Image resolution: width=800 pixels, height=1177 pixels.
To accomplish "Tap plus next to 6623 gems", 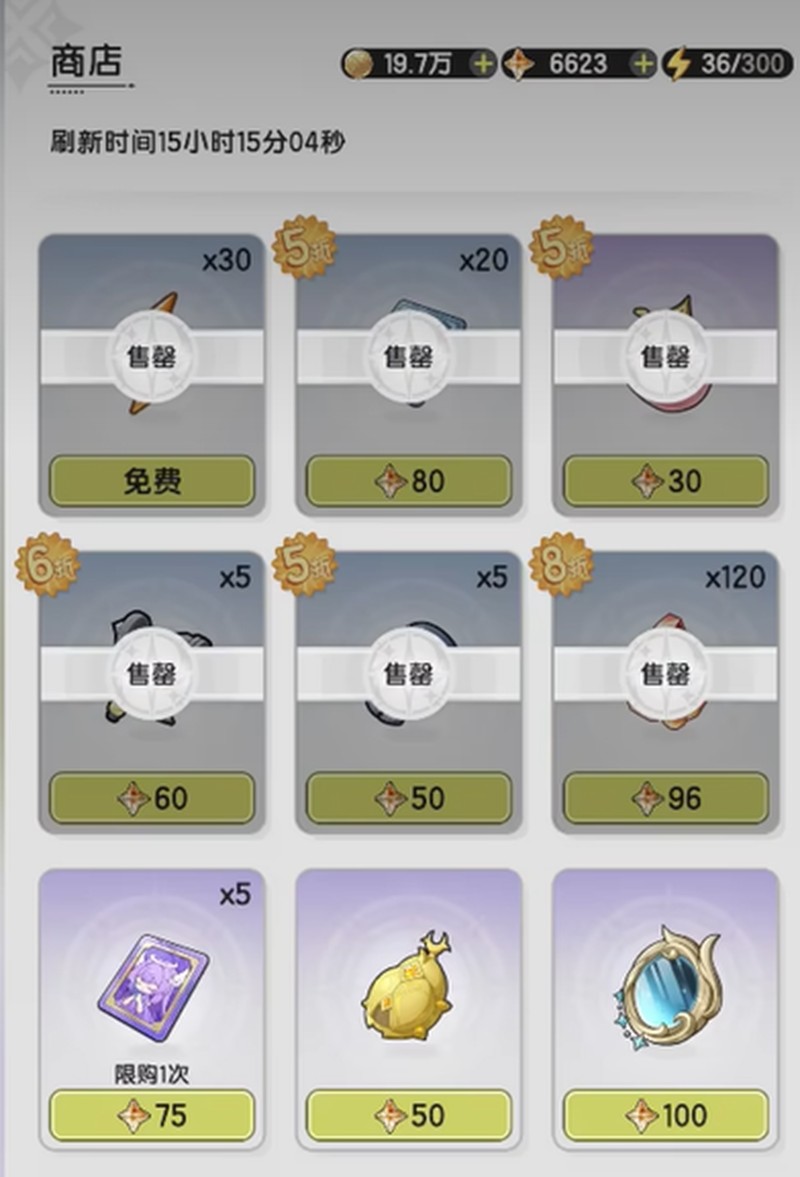I will click(642, 64).
